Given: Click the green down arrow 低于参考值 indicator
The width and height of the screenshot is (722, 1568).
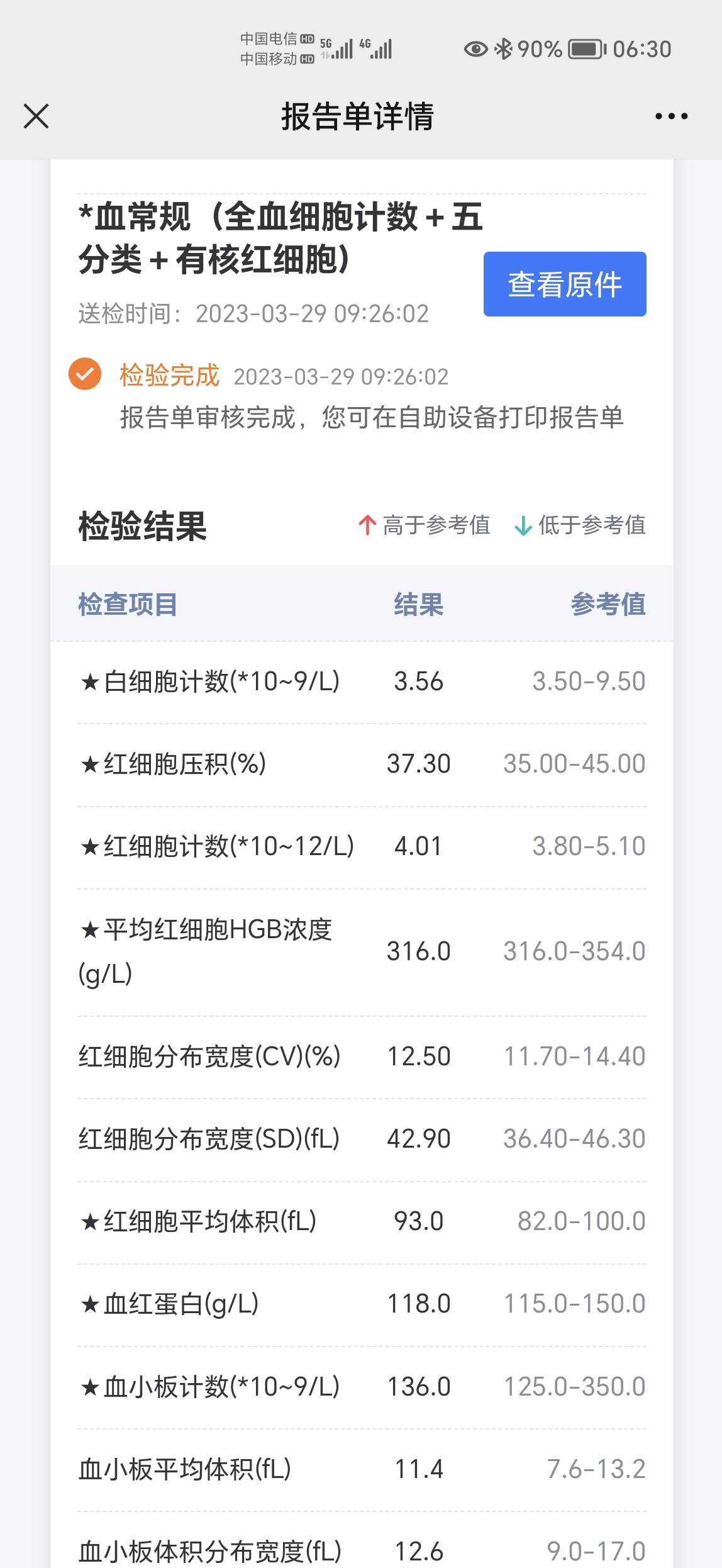Looking at the screenshot, I should [522, 525].
